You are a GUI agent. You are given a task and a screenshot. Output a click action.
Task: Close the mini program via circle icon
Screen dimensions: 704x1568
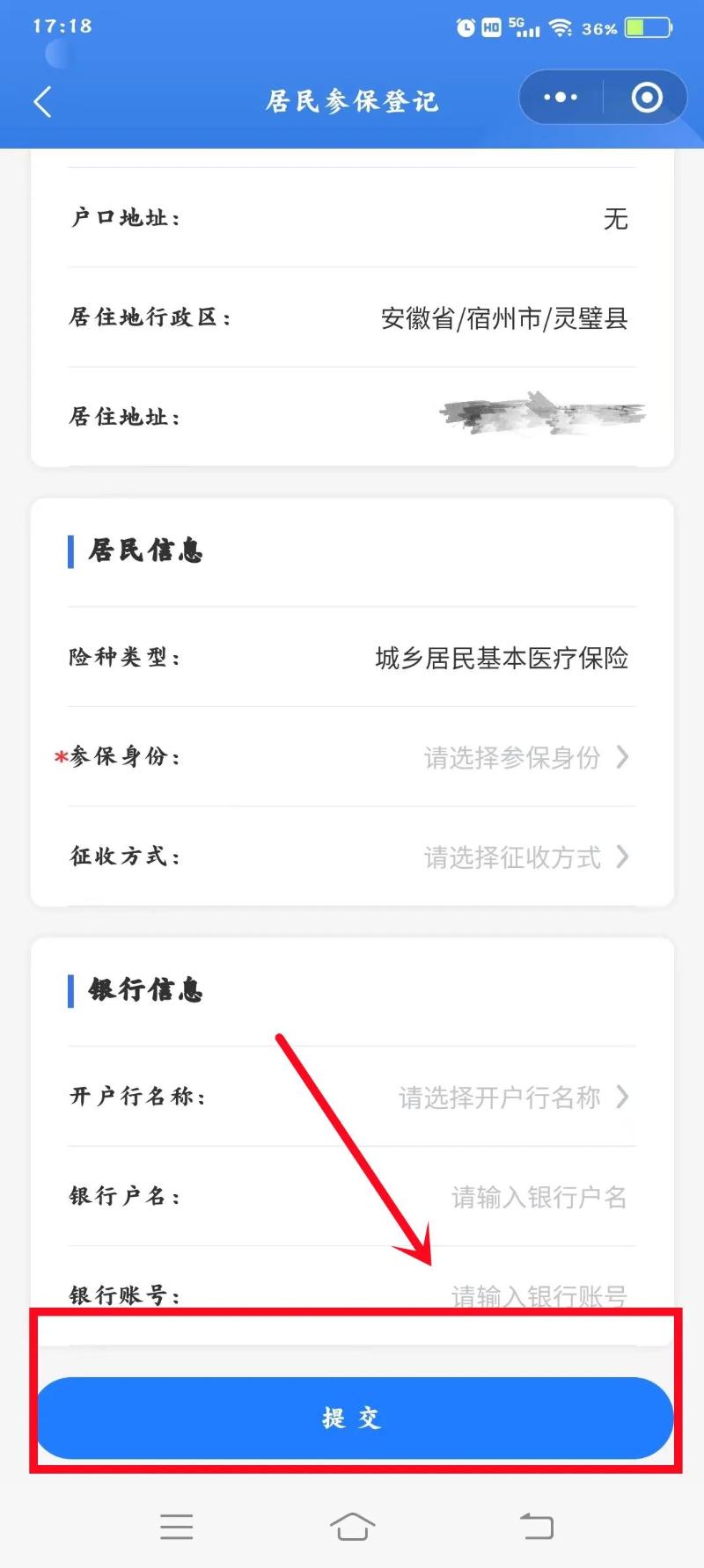coord(647,98)
